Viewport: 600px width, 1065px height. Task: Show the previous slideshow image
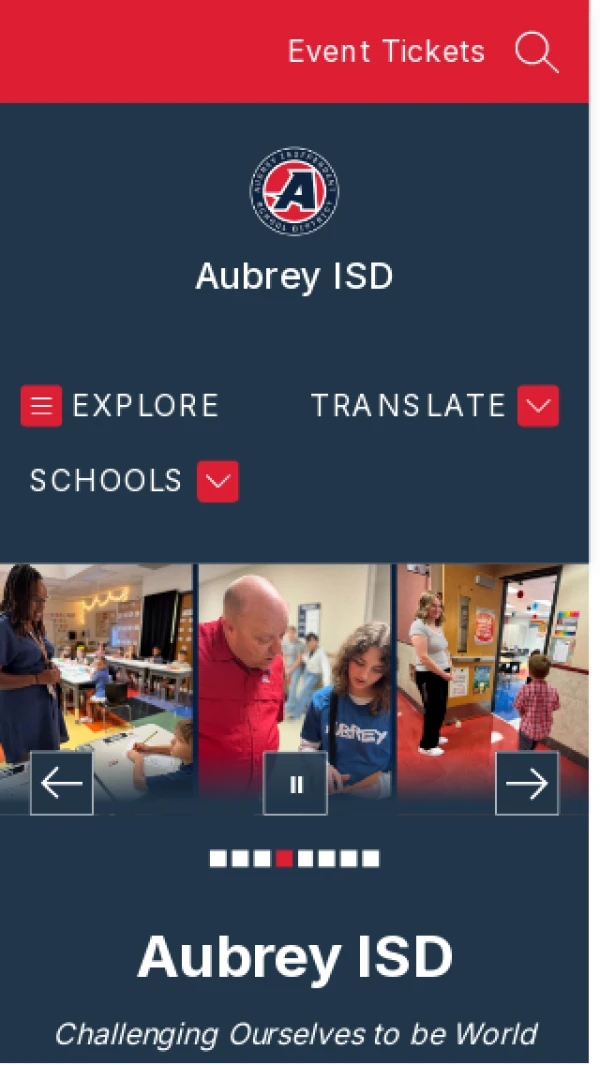62,783
